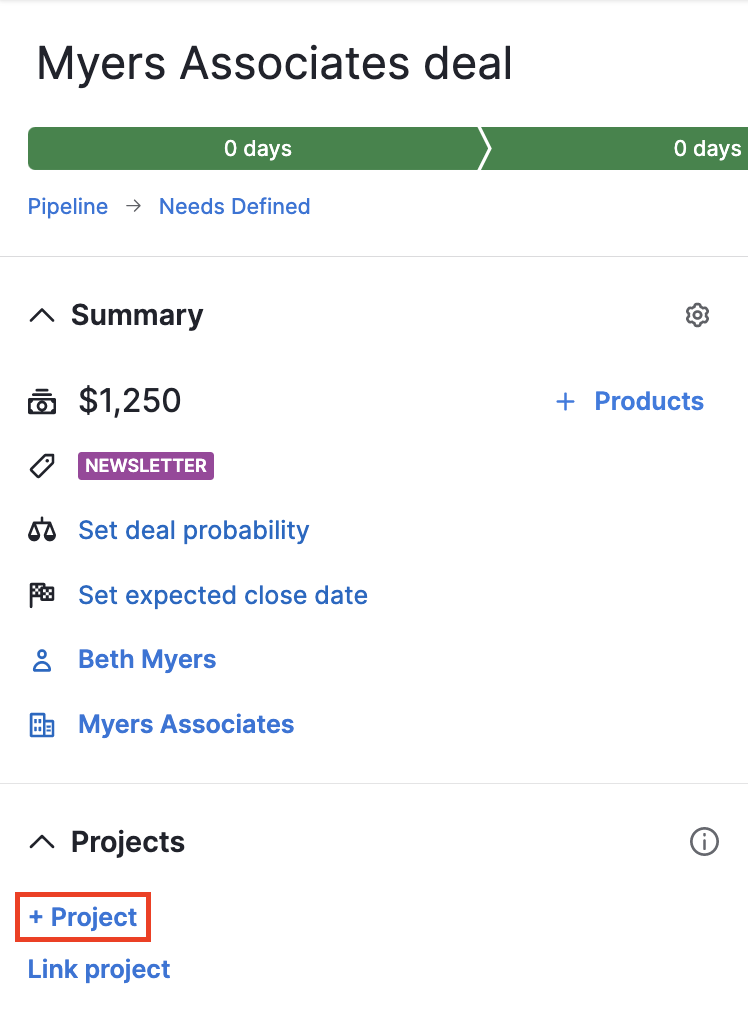Open the Myers Associates organization
748x1012 pixels.
click(x=185, y=724)
